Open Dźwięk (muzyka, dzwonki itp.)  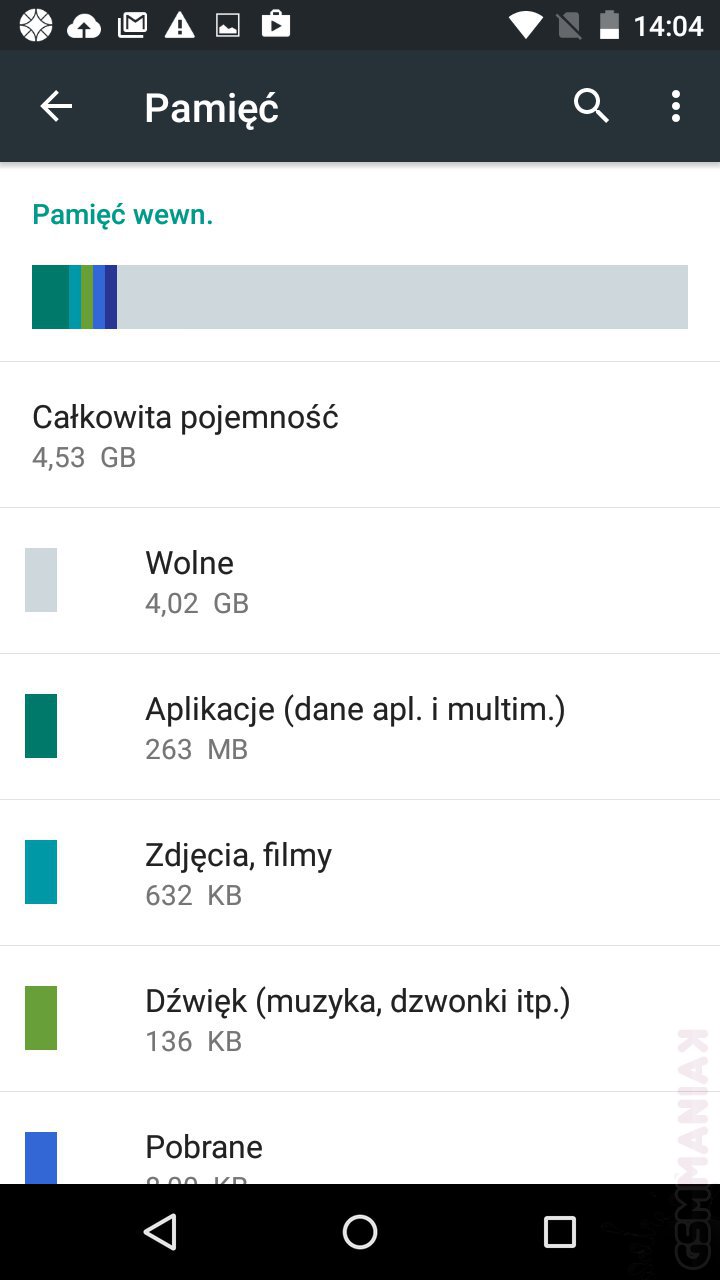360,1019
